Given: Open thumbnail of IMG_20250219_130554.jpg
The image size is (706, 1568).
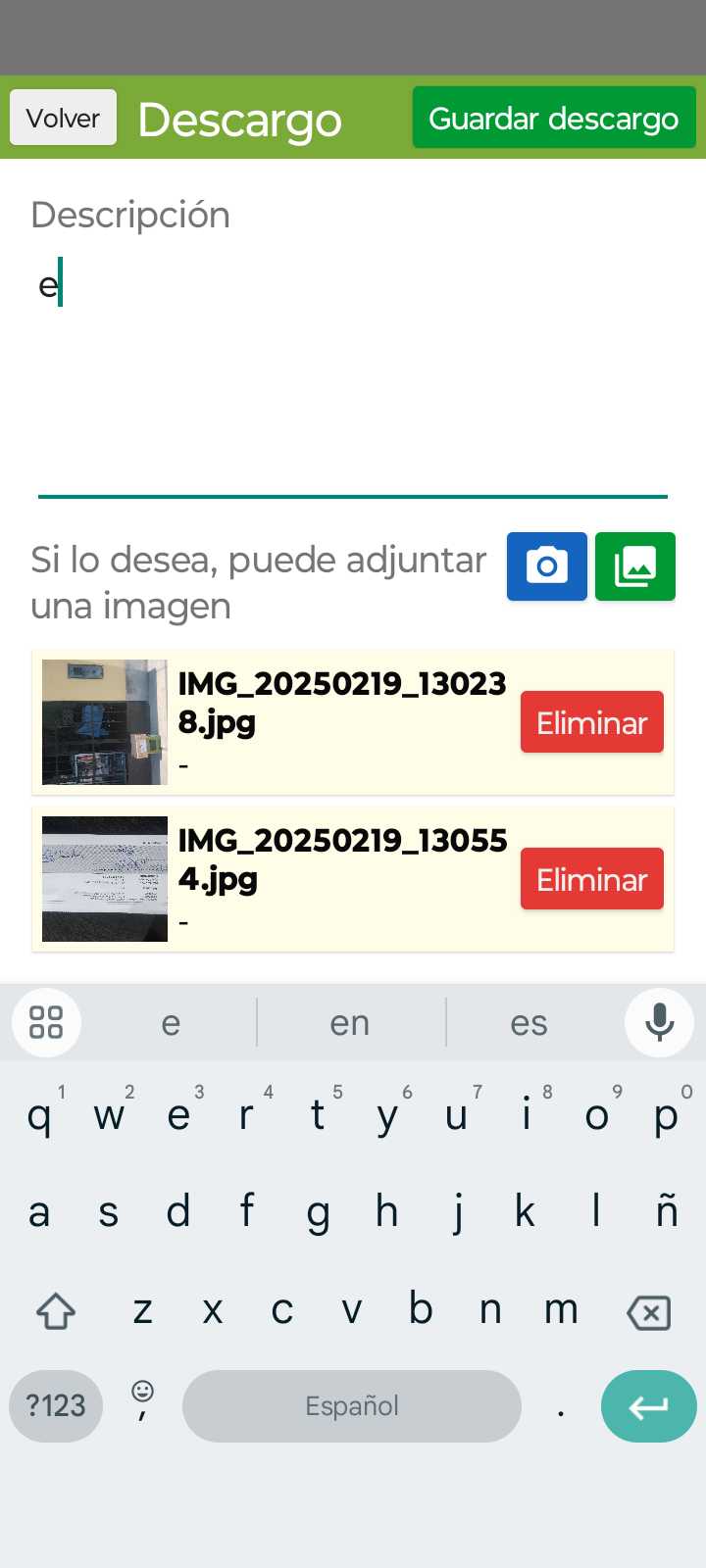Looking at the screenshot, I should pyautogui.click(x=105, y=879).
